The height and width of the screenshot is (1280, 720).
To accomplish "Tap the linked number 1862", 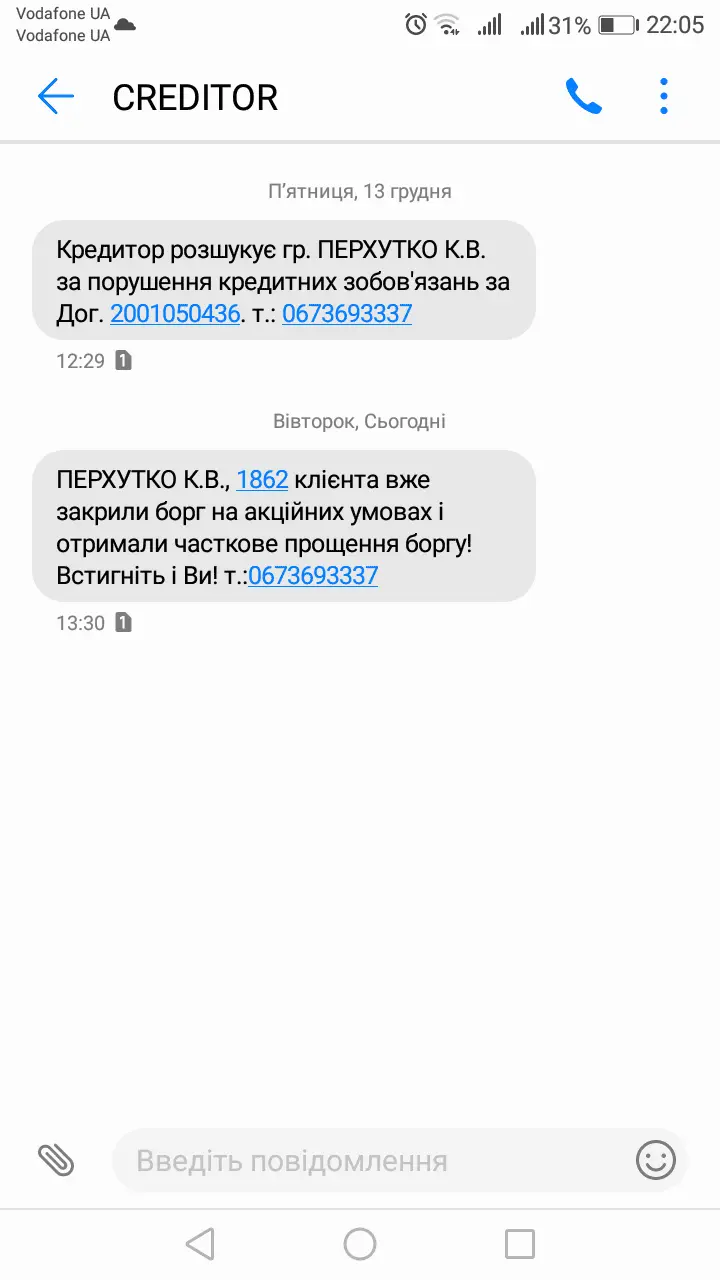I will click(x=262, y=480).
